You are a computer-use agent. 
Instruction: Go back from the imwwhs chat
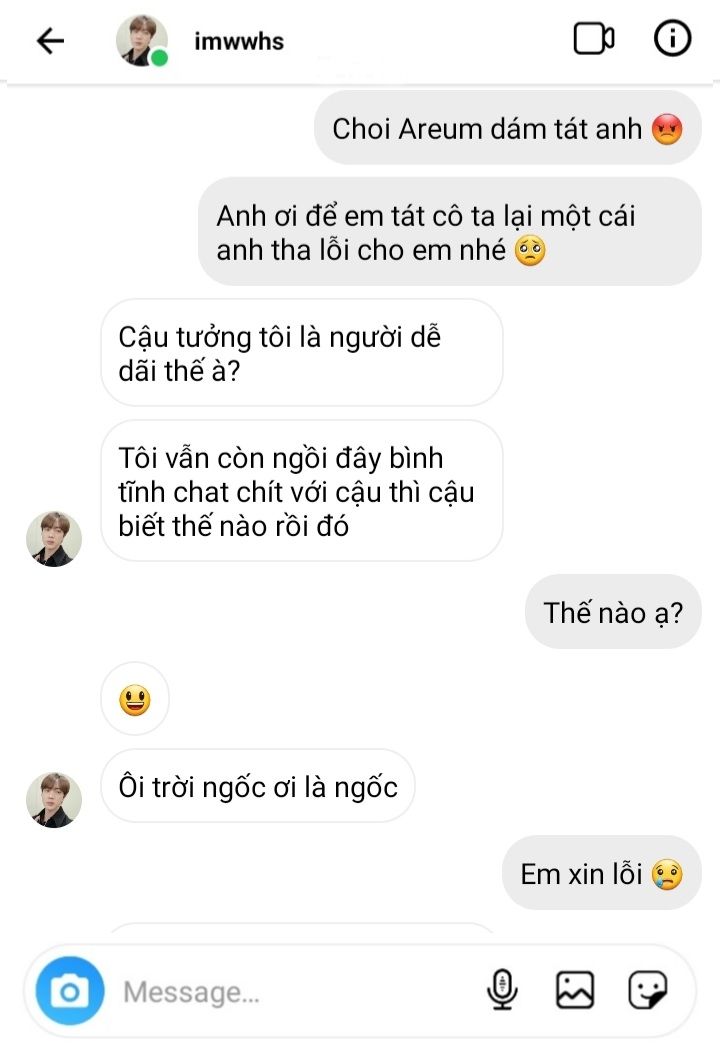(50, 40)
